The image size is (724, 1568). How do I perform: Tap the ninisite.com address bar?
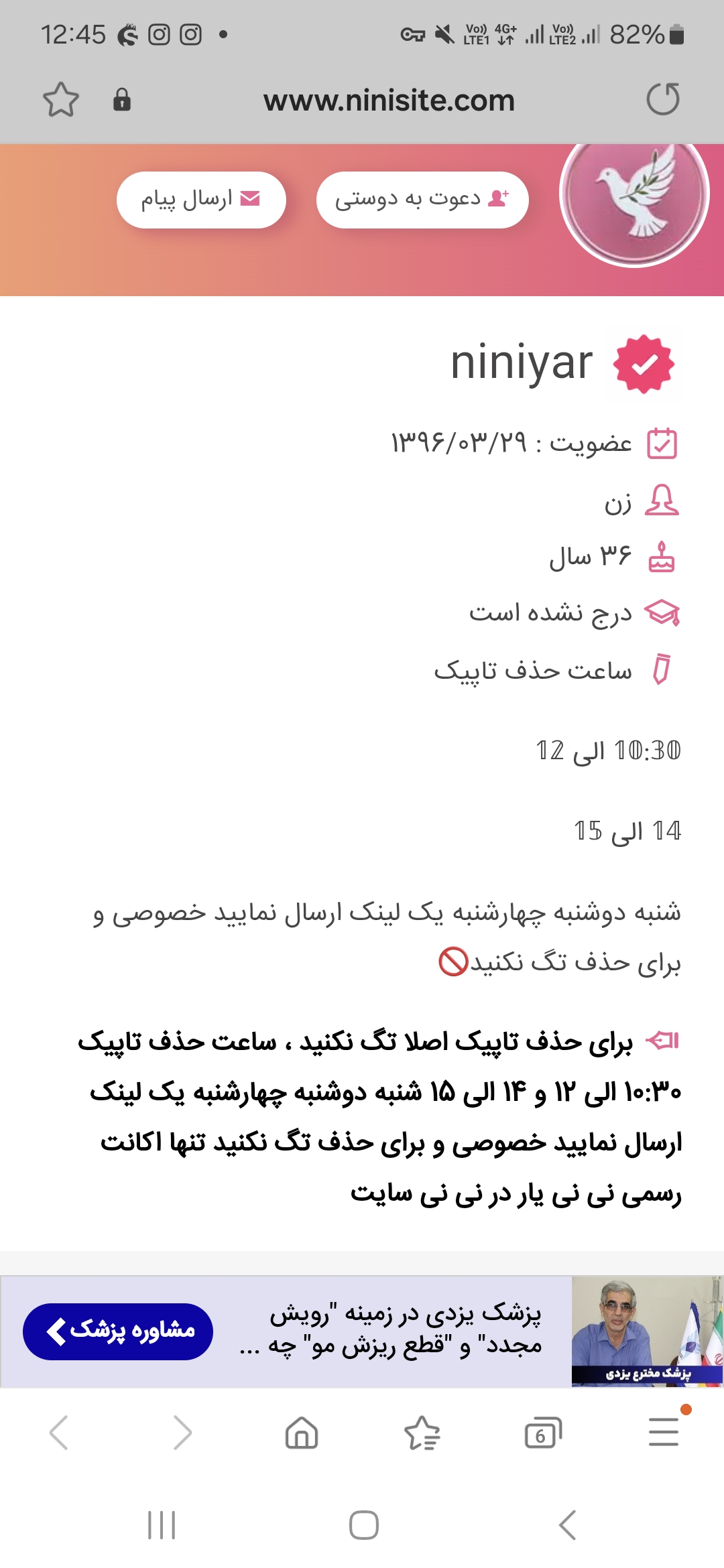(x=389, y=101)
